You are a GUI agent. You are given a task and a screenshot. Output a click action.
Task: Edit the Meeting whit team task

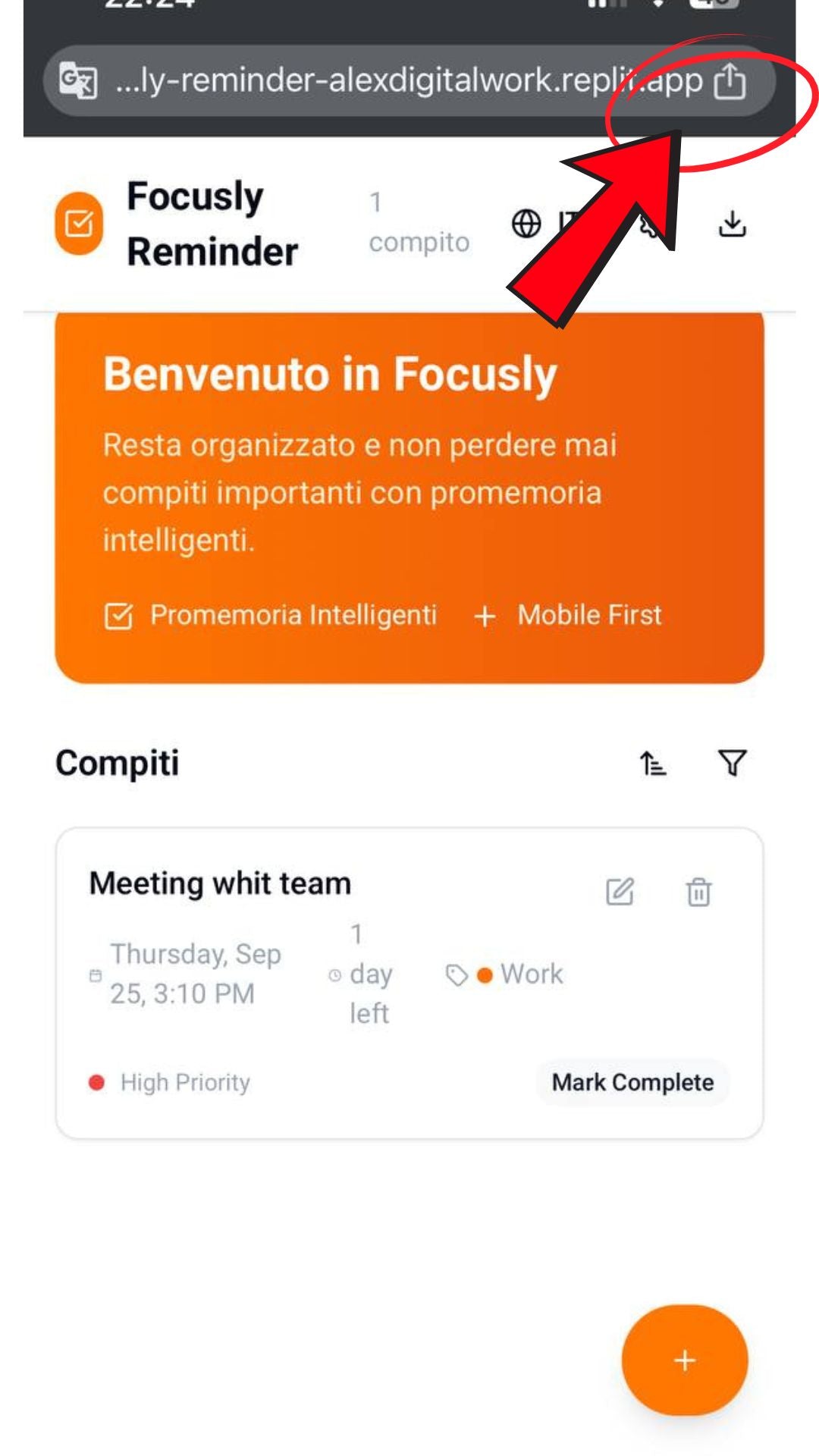click(620, 892)
